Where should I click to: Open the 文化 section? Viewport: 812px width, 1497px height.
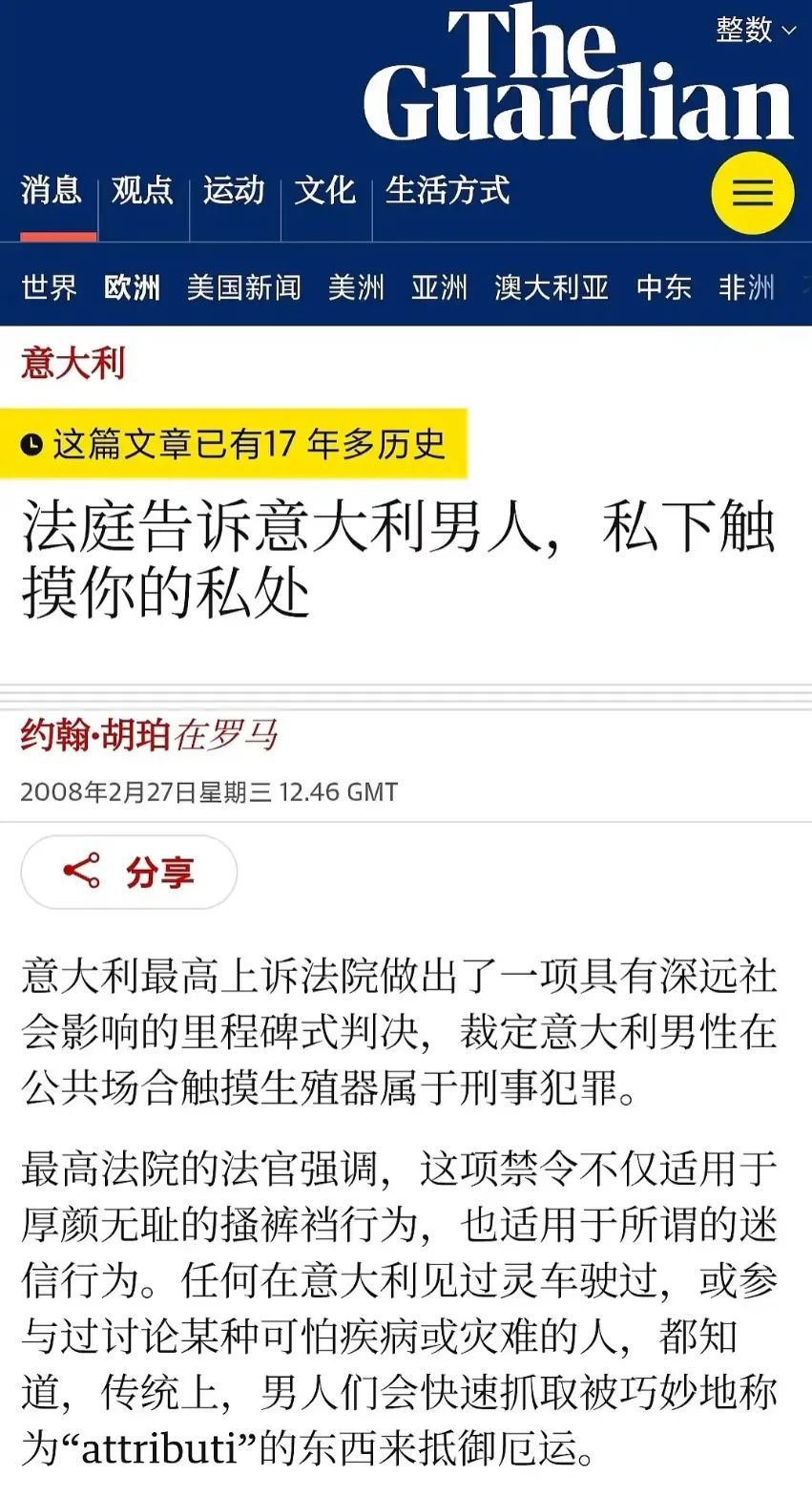point(324,191)
